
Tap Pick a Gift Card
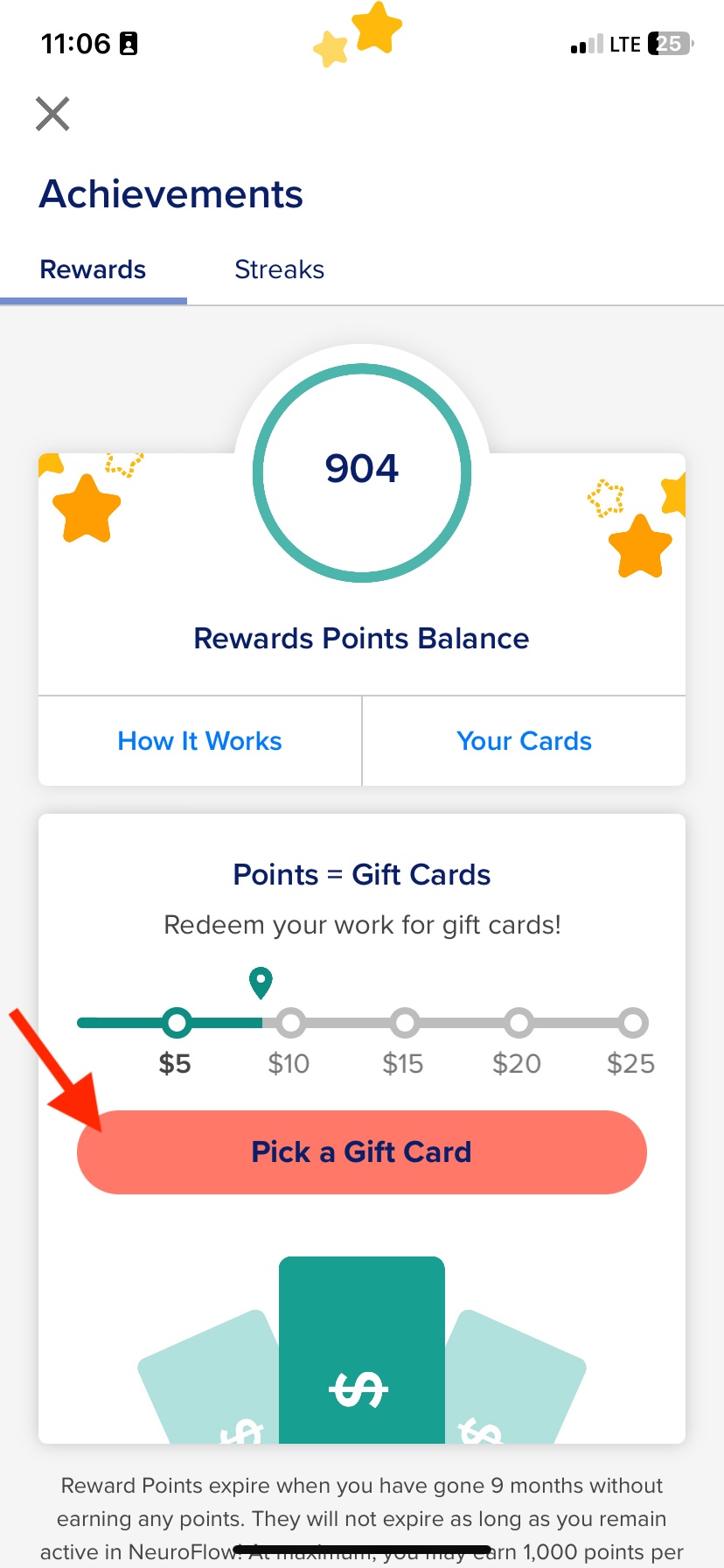(362, 1152)
